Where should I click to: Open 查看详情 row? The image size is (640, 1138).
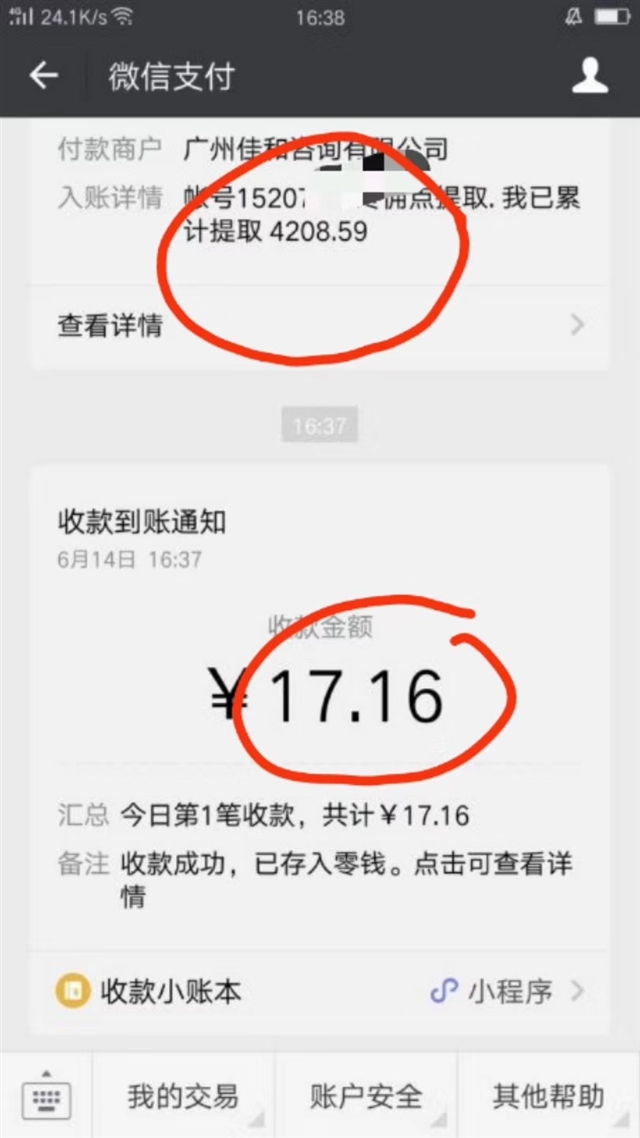(319, 326)
